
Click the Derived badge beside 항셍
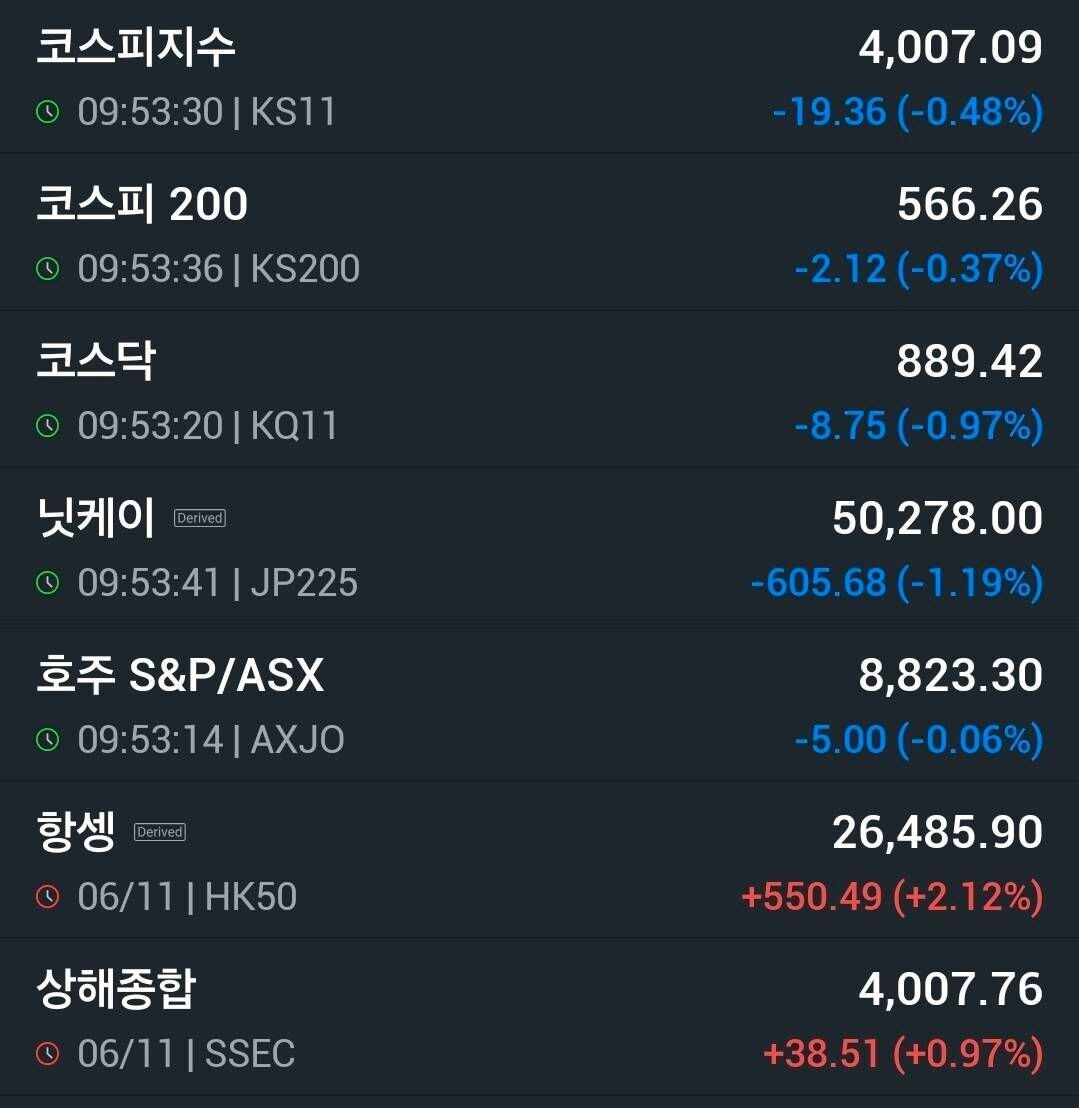pos(159,831)
